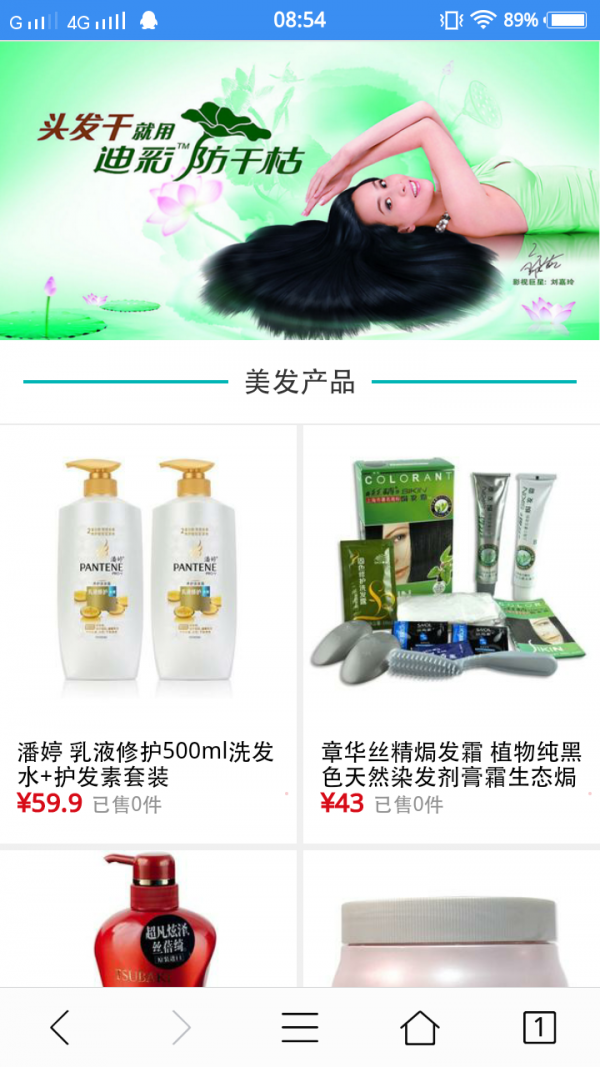Go forward to the next page
Image resolution: width=600 pixels, height=1067 pixels.
click(180, 1027)
